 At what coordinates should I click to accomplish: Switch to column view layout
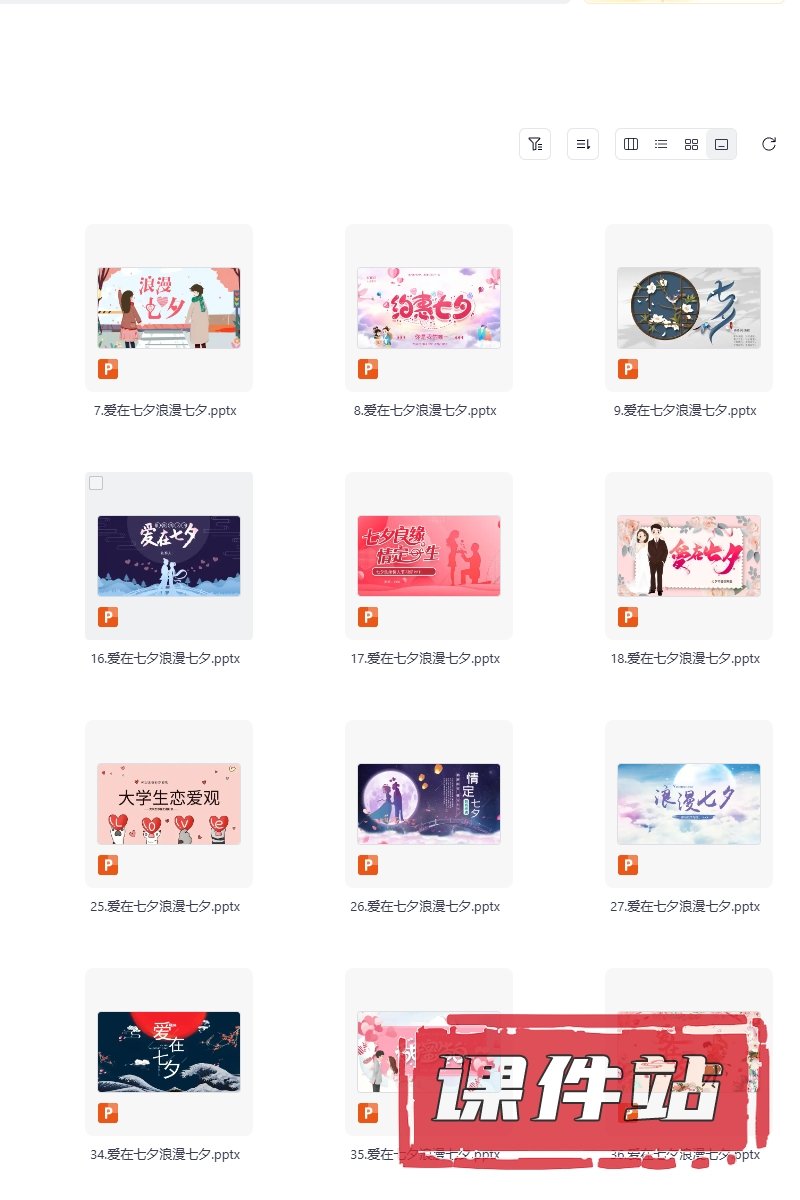pos(631,144)
